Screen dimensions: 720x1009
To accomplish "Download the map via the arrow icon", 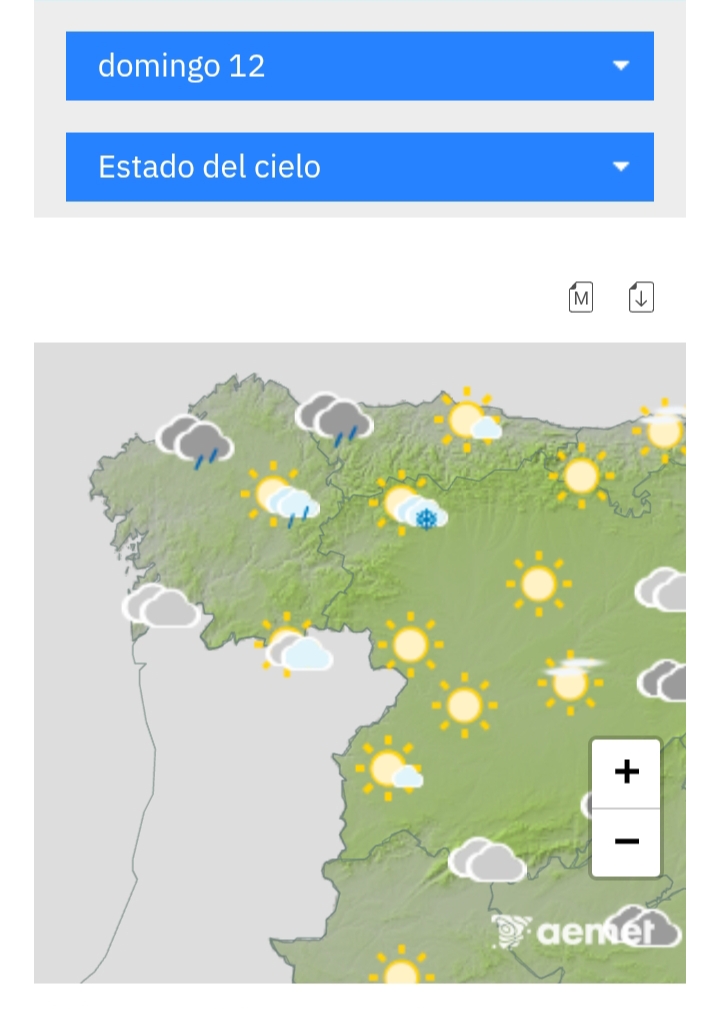I will click(x=641, y=297).
